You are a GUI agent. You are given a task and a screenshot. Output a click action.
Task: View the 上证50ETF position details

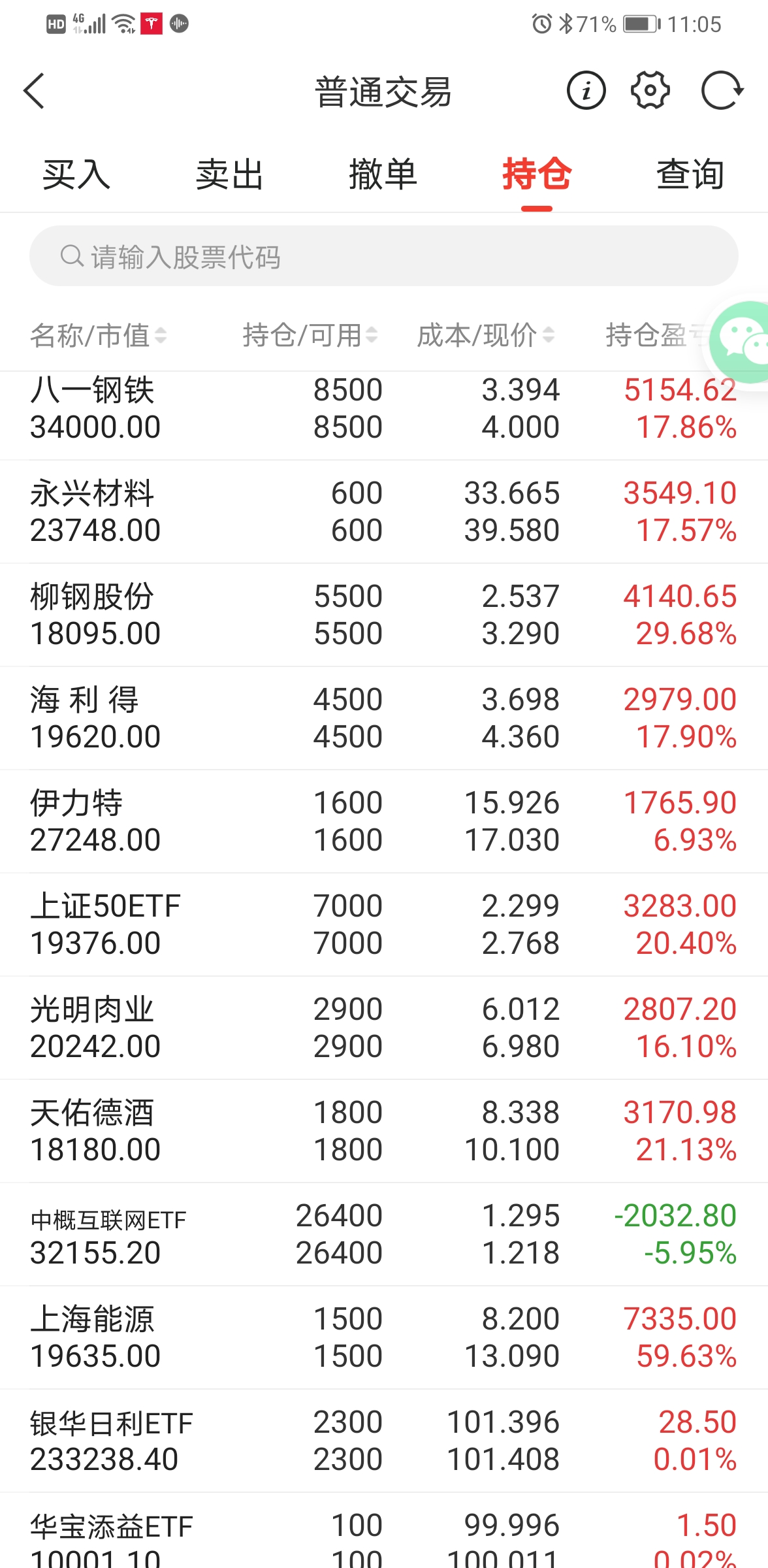point(384,924)
